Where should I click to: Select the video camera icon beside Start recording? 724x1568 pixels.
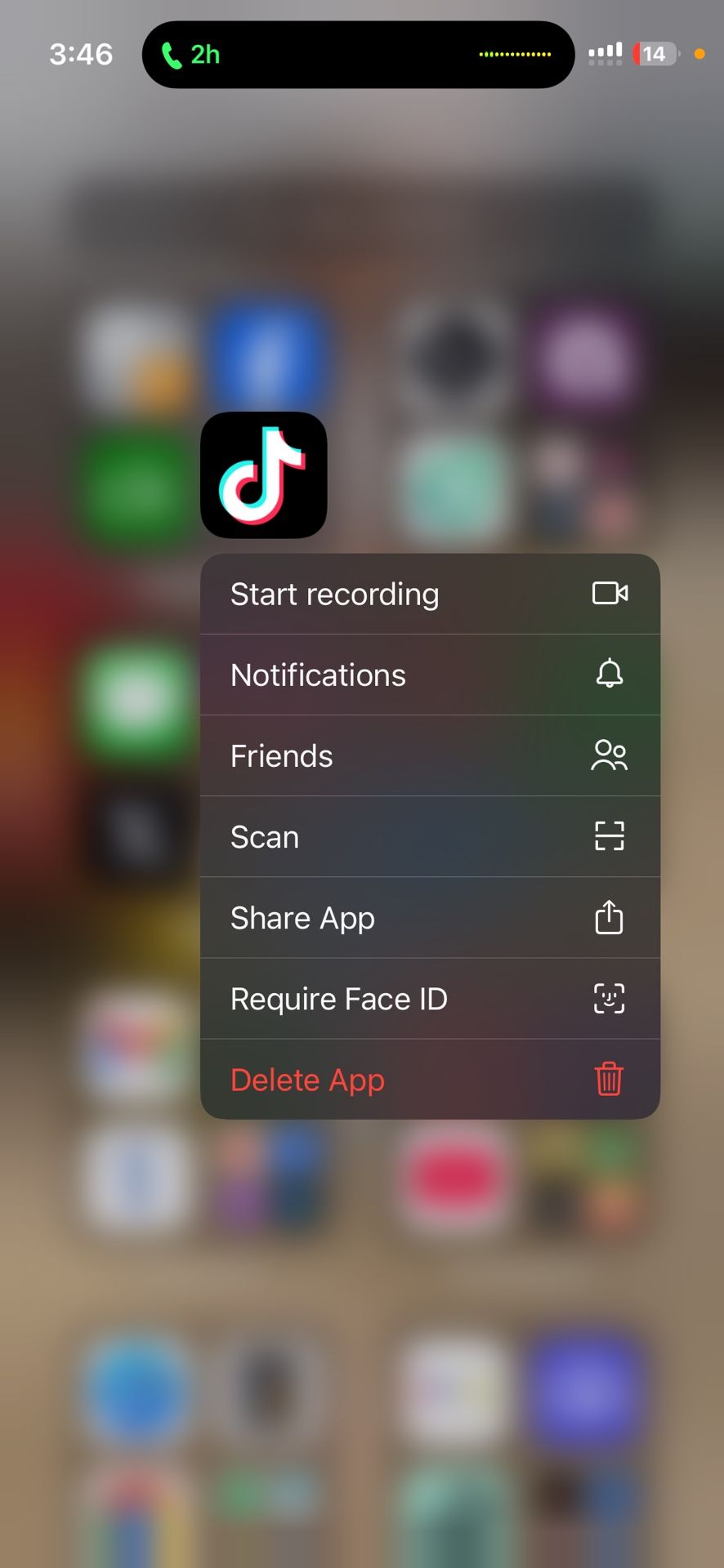pos(610,594)
